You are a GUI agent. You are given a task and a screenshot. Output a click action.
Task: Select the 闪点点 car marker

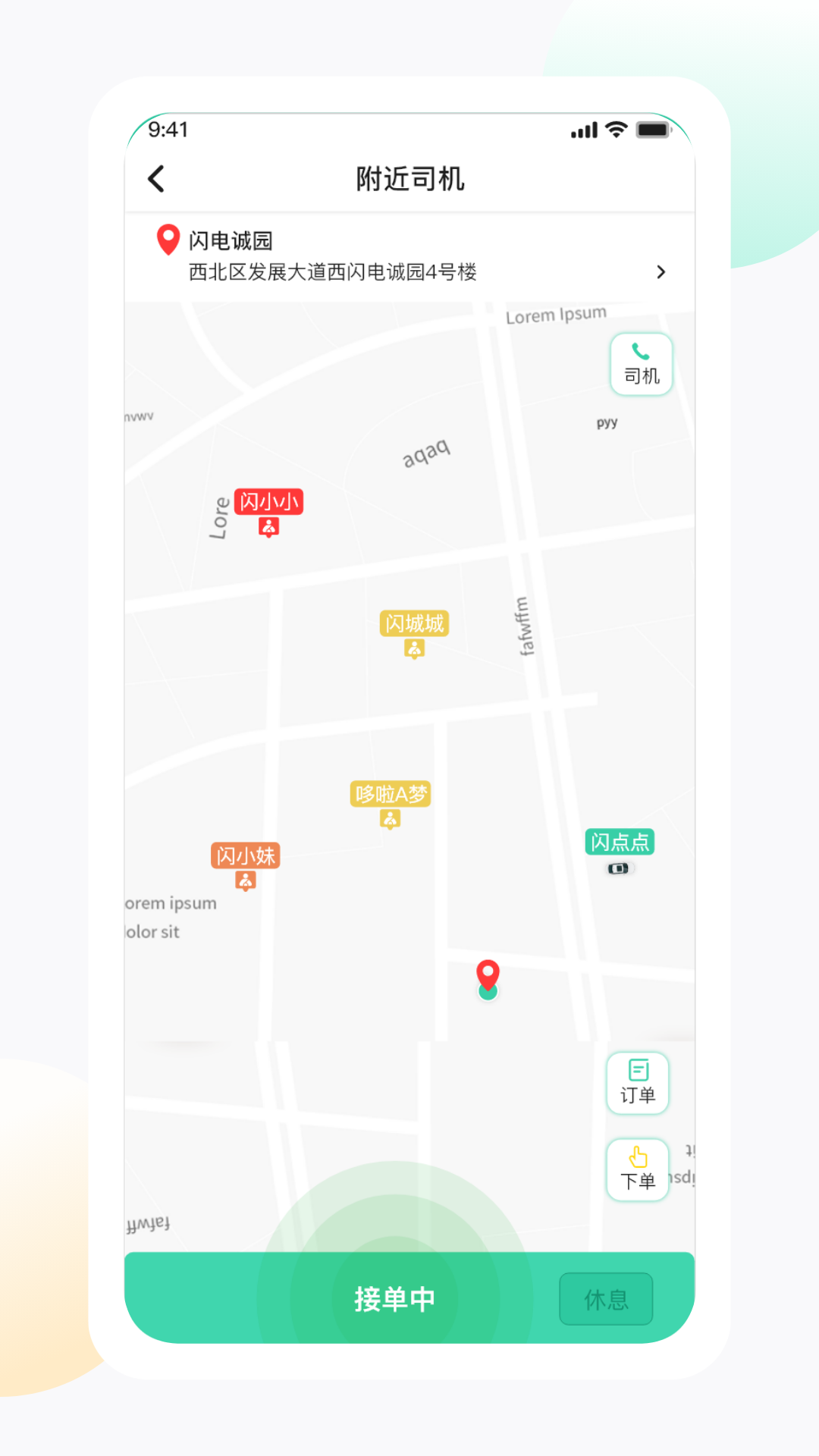point(619,852)
